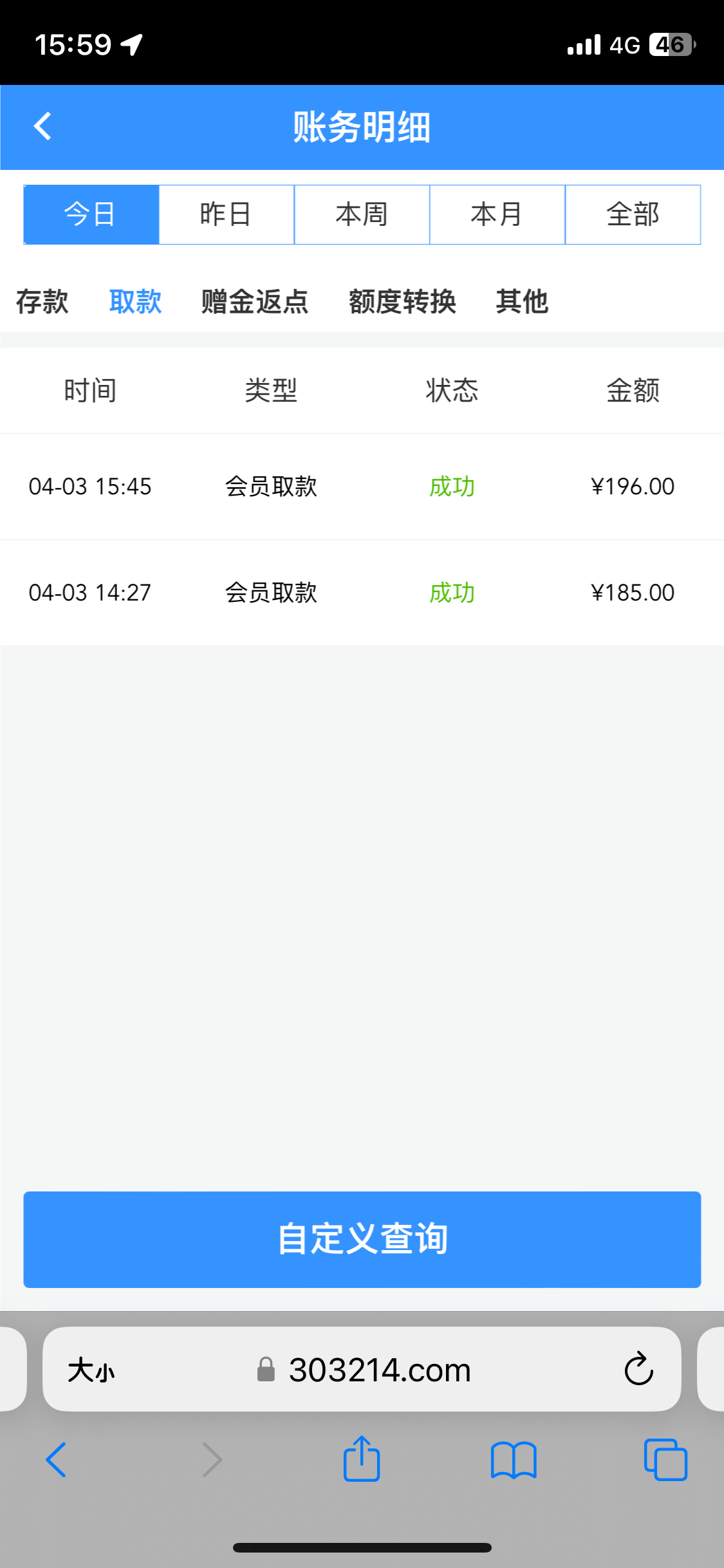The image size is (724, 1568).
Task: Select the 取款 tab
Action: click(135, 301)
